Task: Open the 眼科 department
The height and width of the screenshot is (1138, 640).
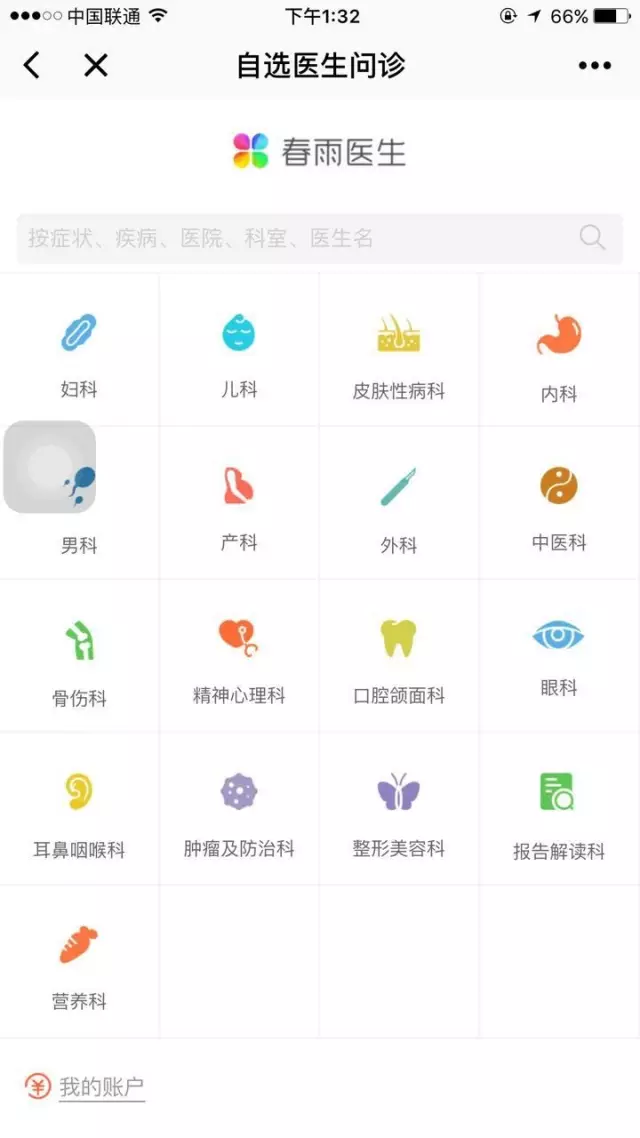Action: tap(559, 656)
